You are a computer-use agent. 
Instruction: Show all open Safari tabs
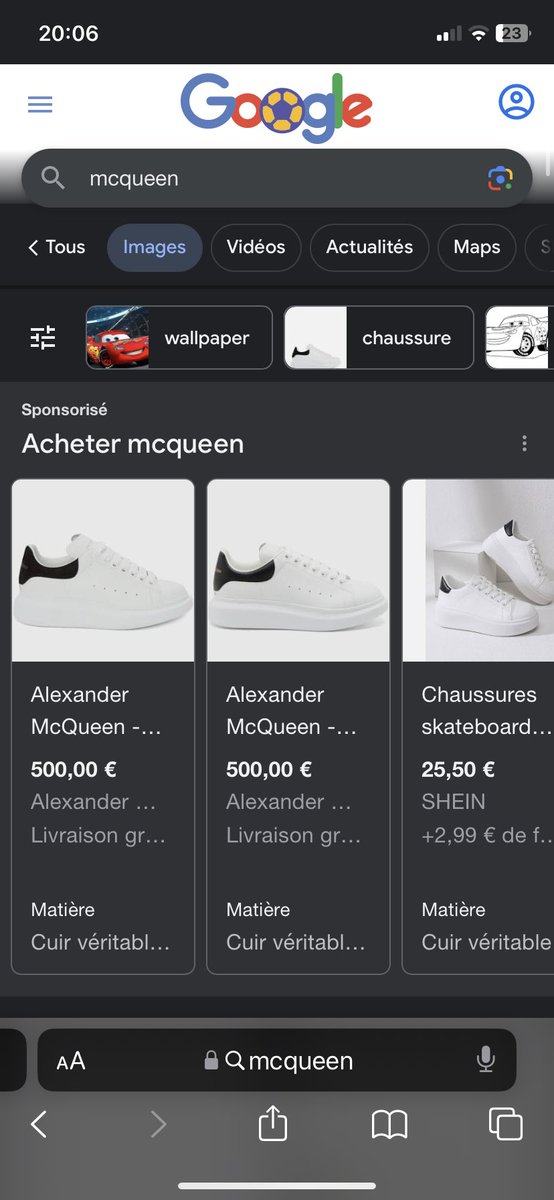(506, 1125)
